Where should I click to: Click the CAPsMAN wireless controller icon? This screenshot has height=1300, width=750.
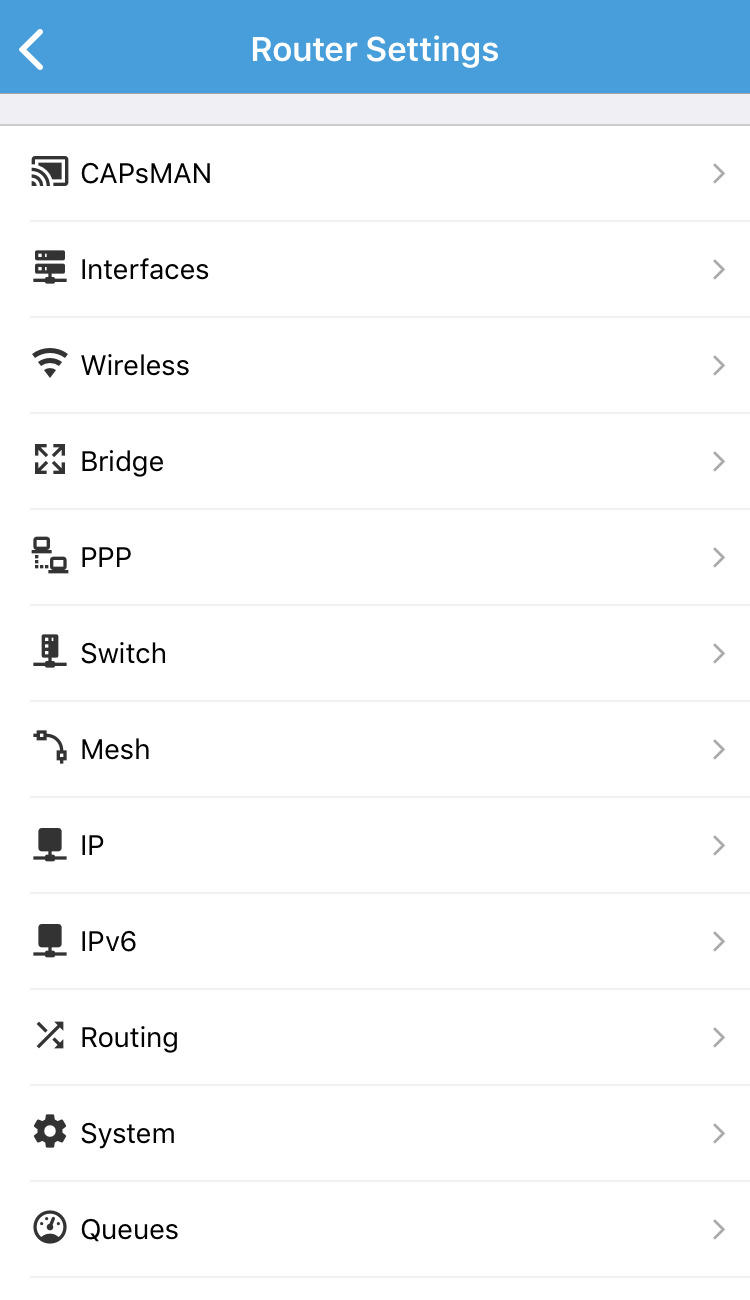coord(49,173)
